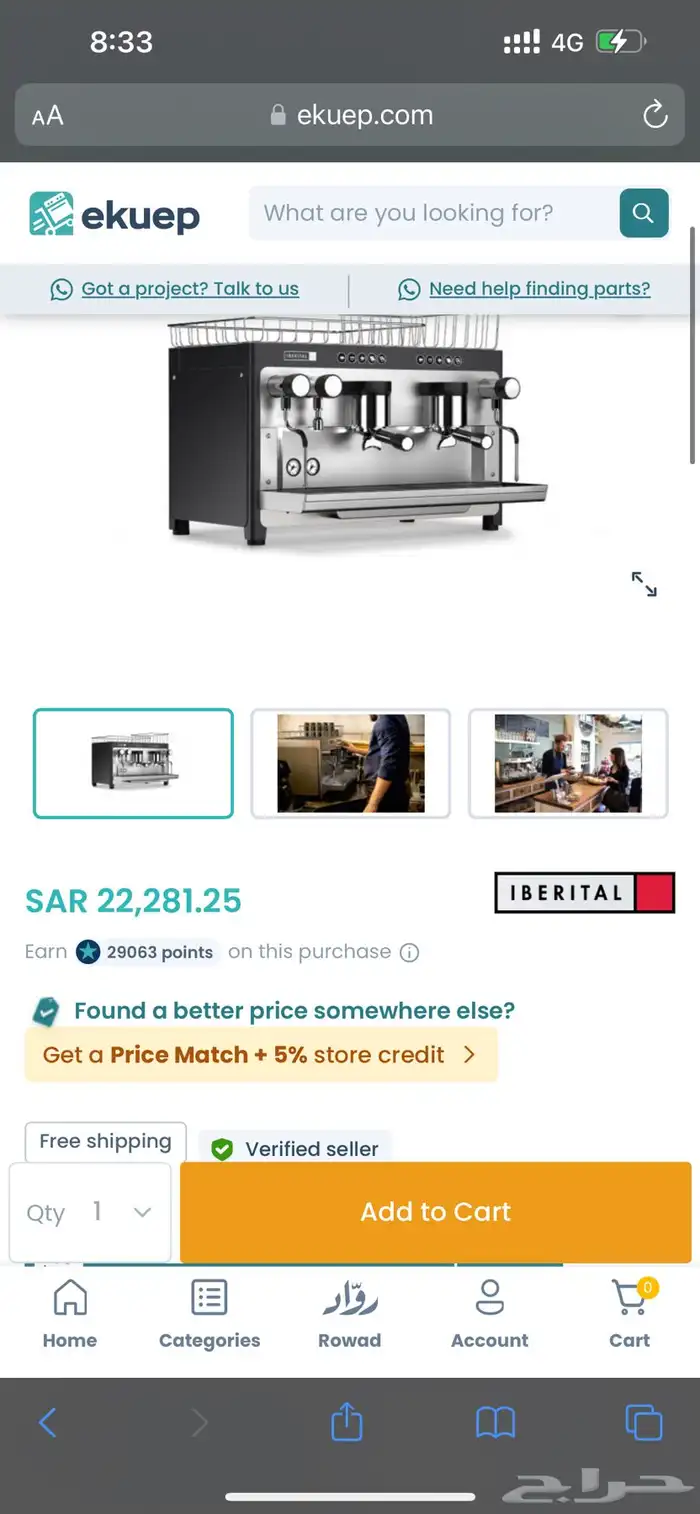Type in the "What are you looking for?" field

(434, 213)
